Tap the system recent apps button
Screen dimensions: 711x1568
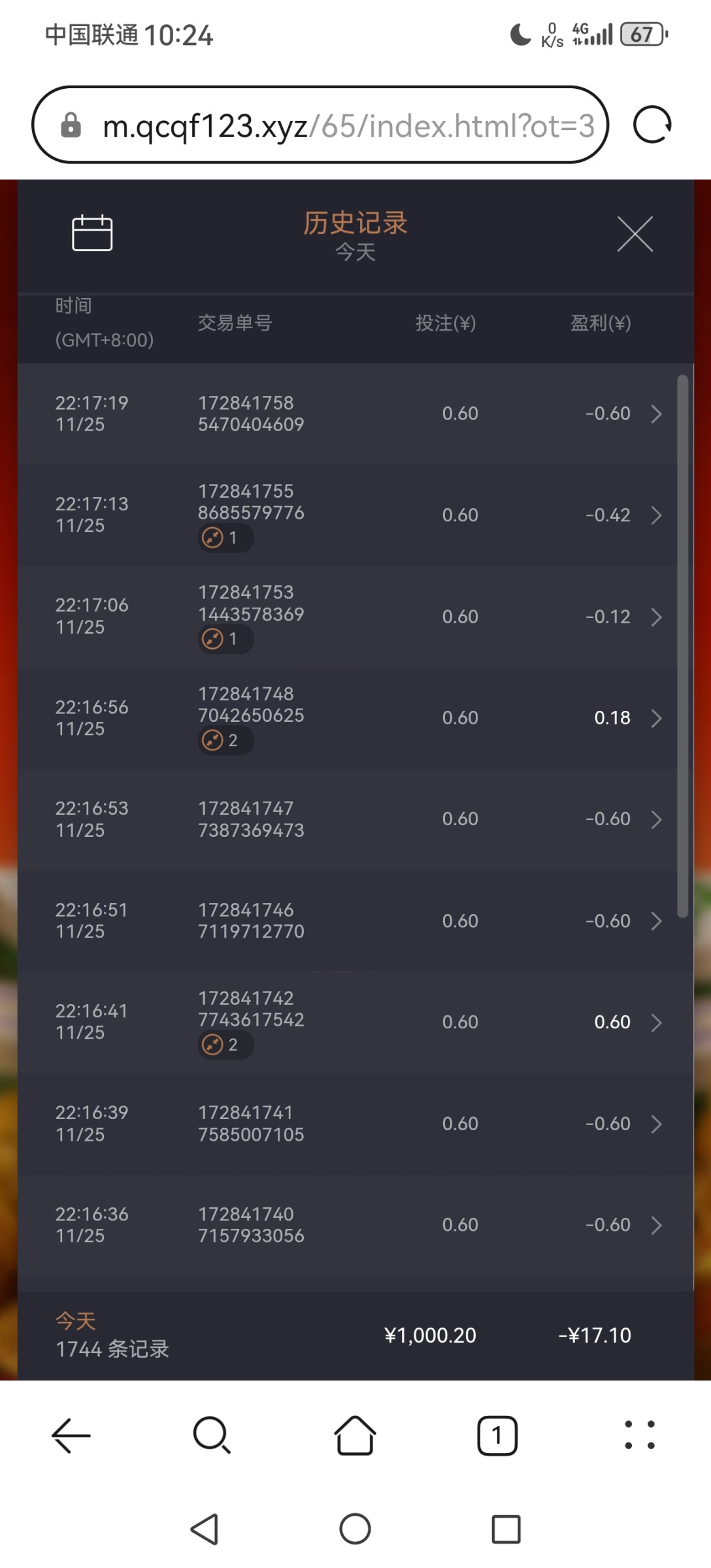point(506,1529)
